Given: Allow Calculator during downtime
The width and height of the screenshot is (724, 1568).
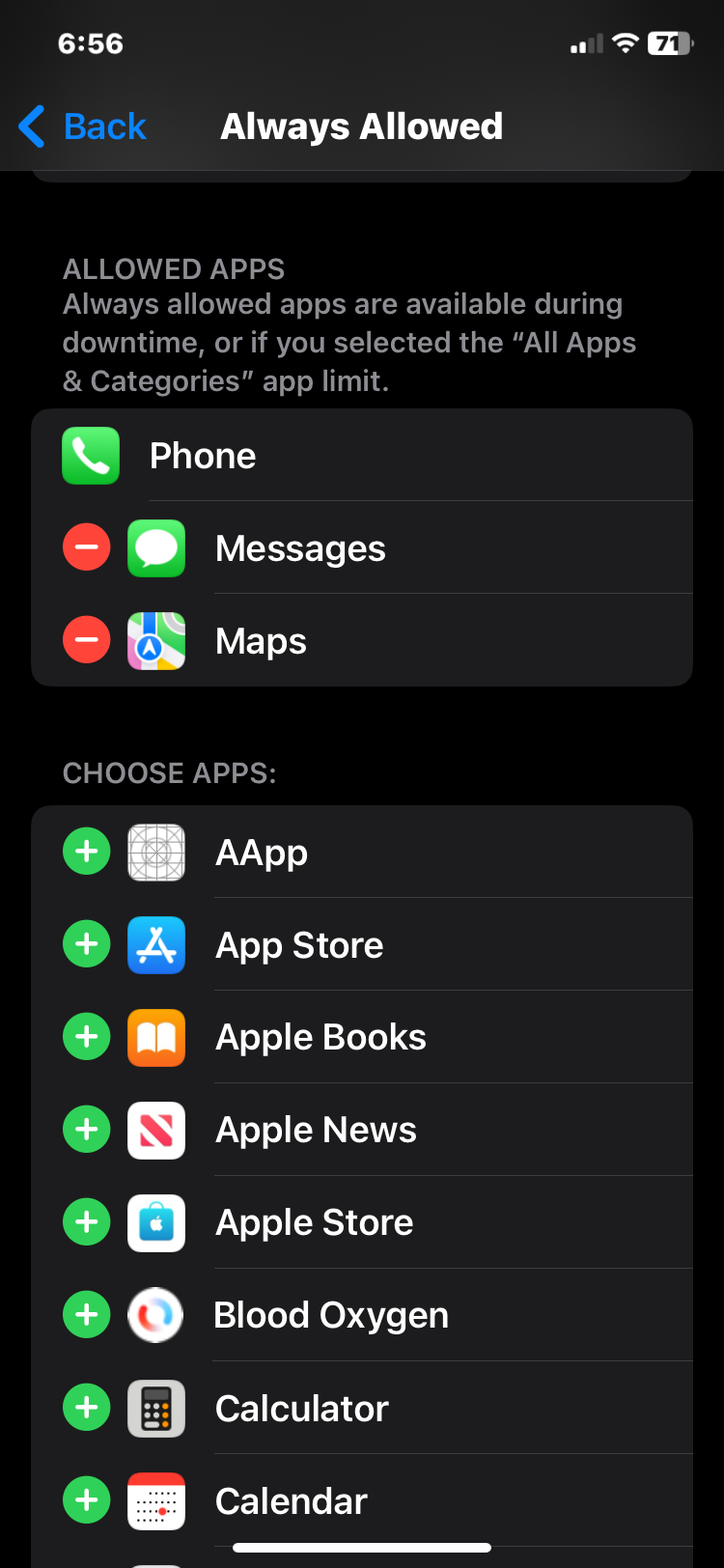Looking at the screenshot, I should [x=87, y=1408].
